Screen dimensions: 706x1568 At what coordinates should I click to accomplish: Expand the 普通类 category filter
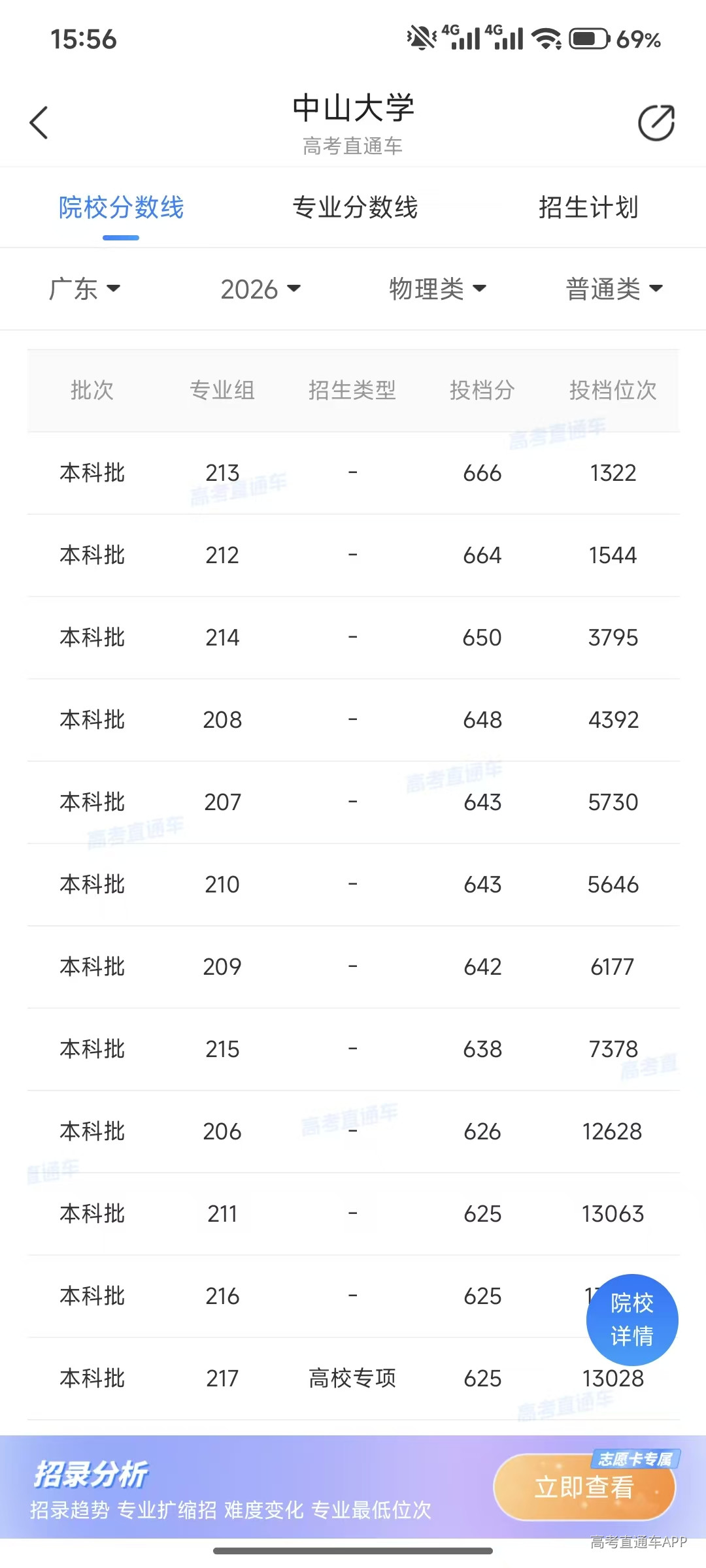point(614,289)
